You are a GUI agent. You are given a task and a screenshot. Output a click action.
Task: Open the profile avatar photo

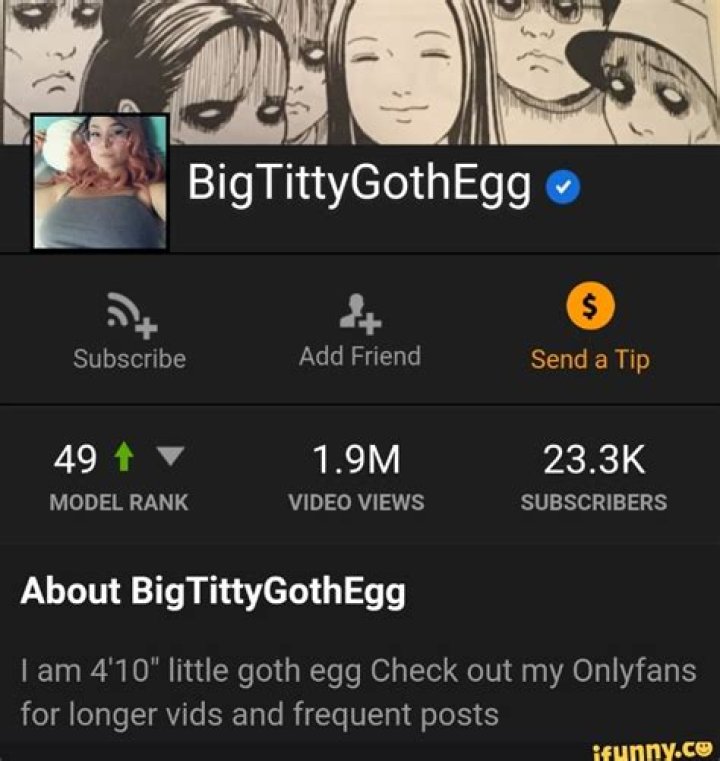pos(97,180)
